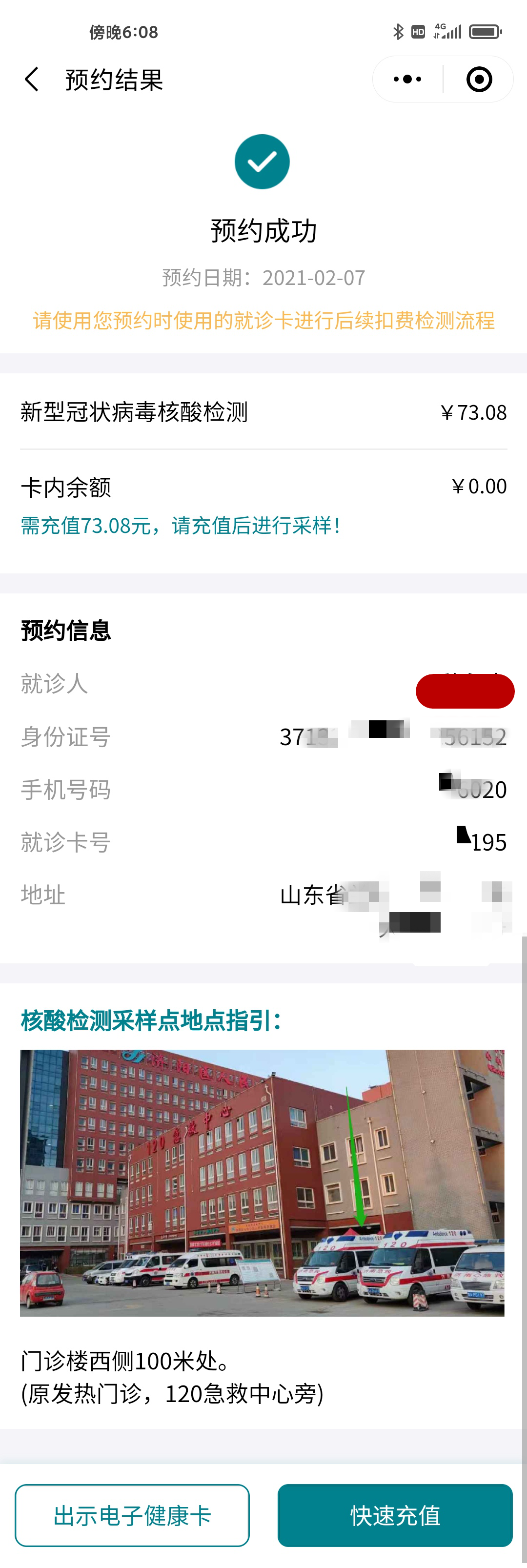The image size is (527, 1568).
Task: Tap 出示电子健康卡 button
Action: [x=132, y=1515]
